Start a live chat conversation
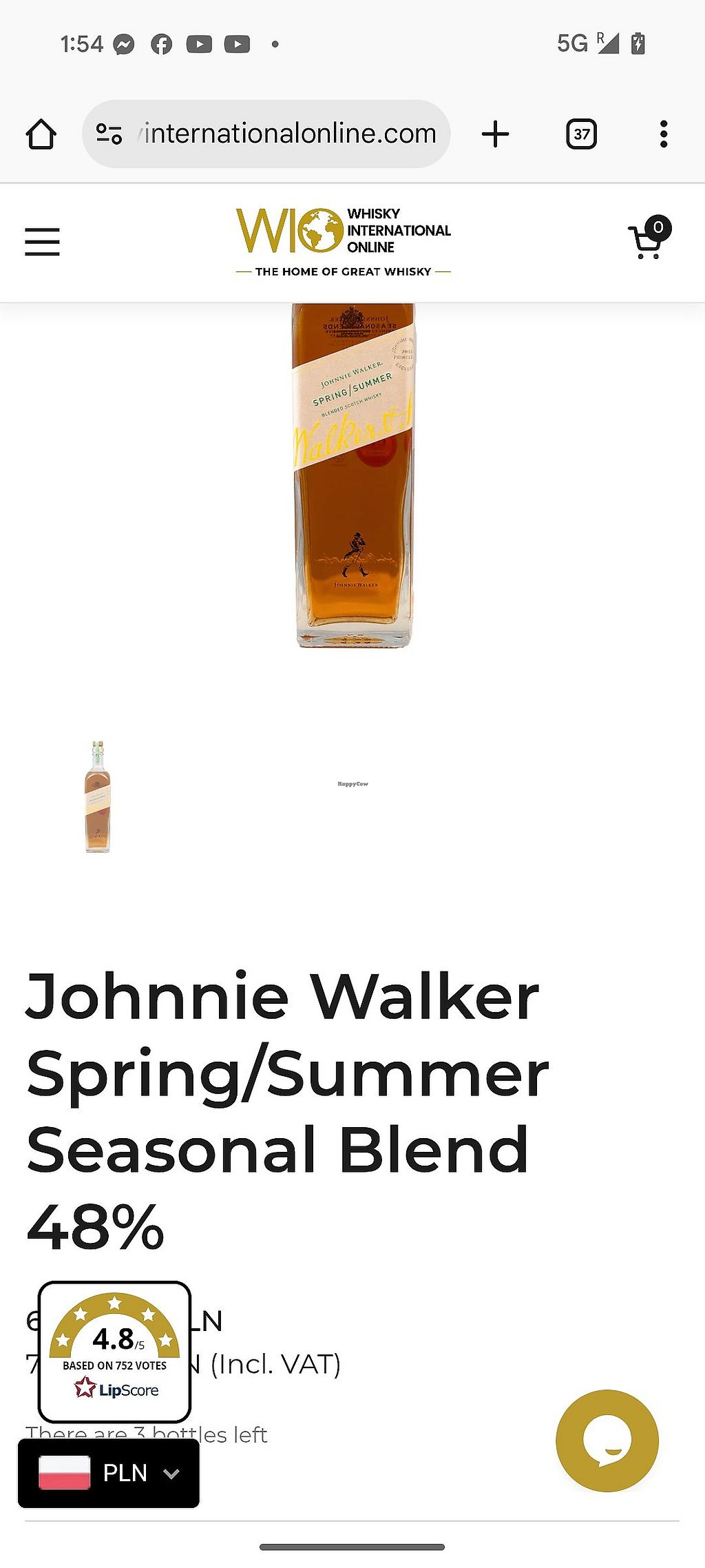The height and width of the screenshot is (1568, 705). pos(607,1441)
